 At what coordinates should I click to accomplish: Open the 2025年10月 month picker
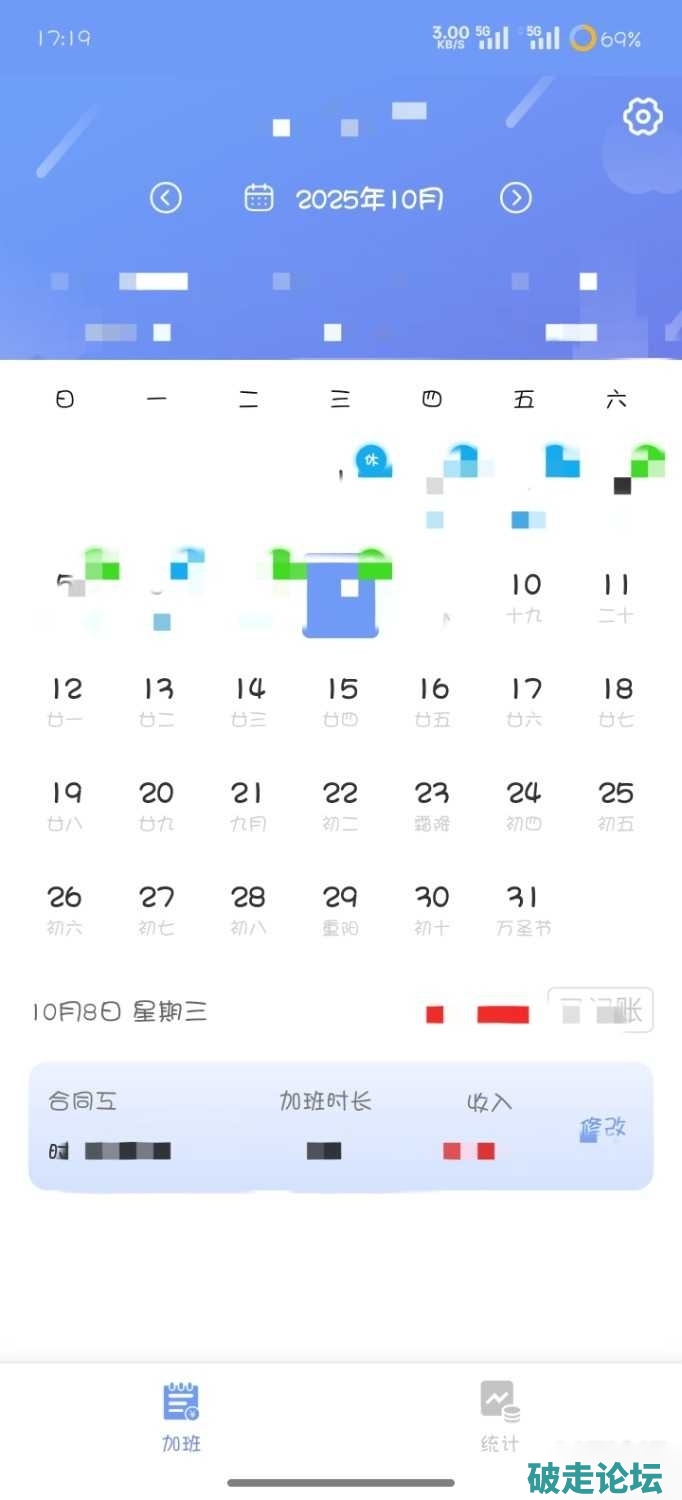pos(345,198)
